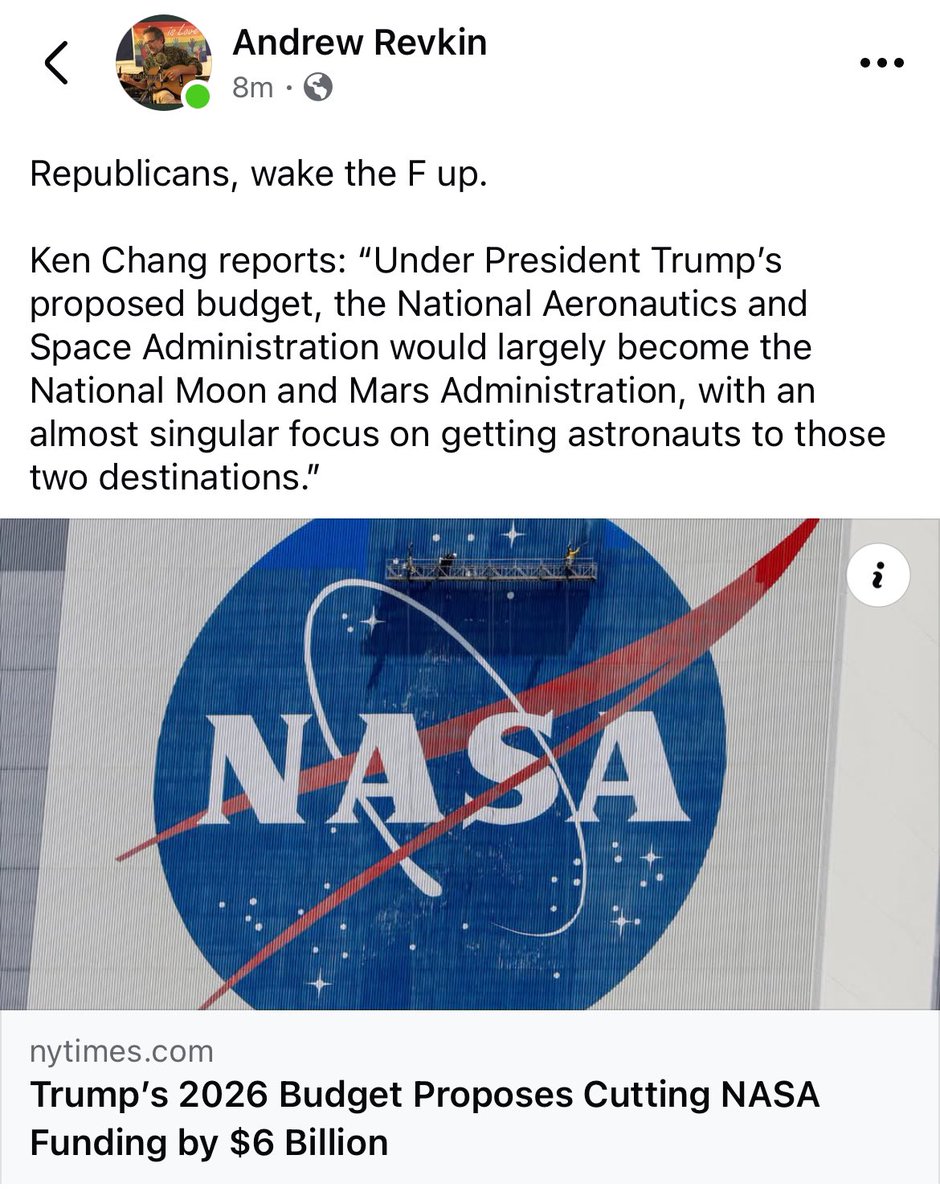
Task: Open the image info "i" button
Action: click(877, 575)
